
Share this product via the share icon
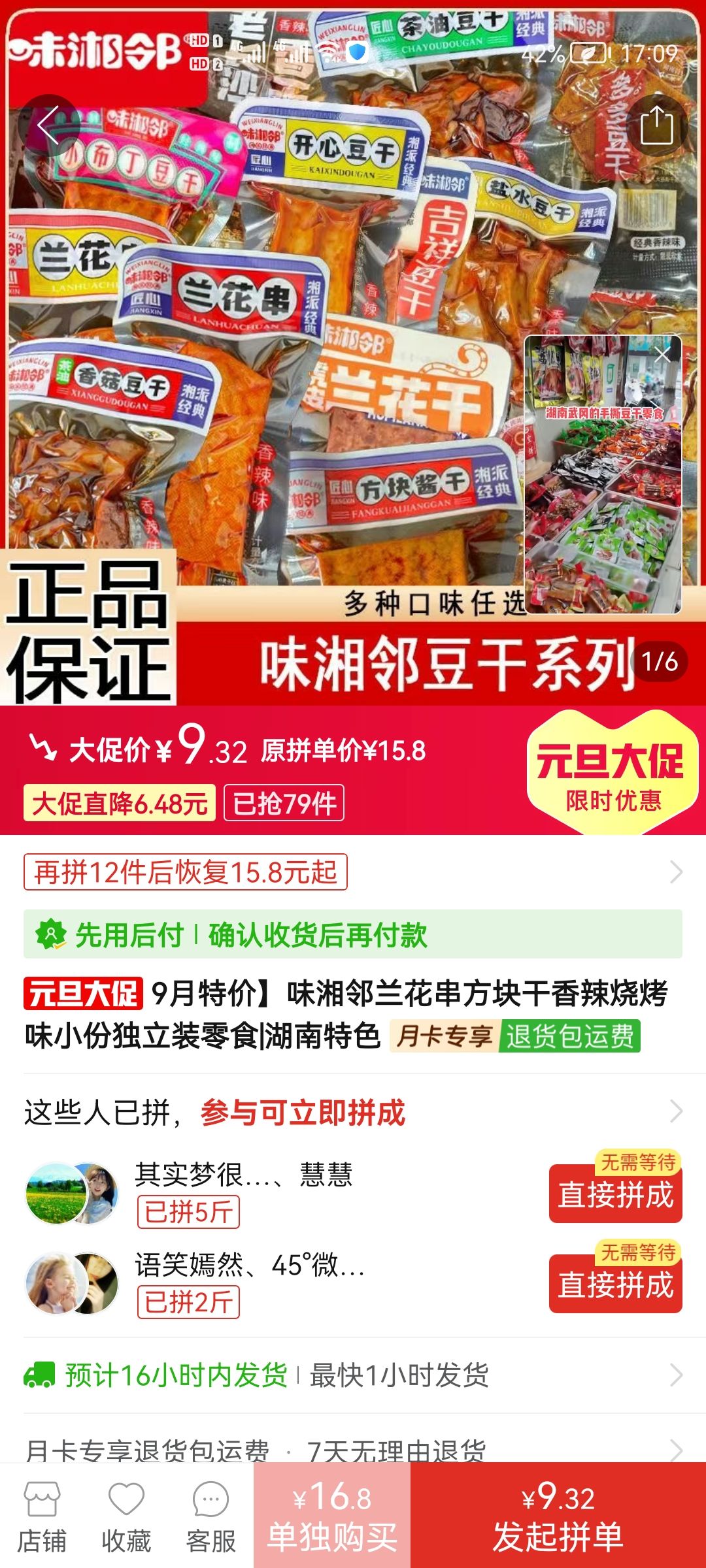click(656, 125)
